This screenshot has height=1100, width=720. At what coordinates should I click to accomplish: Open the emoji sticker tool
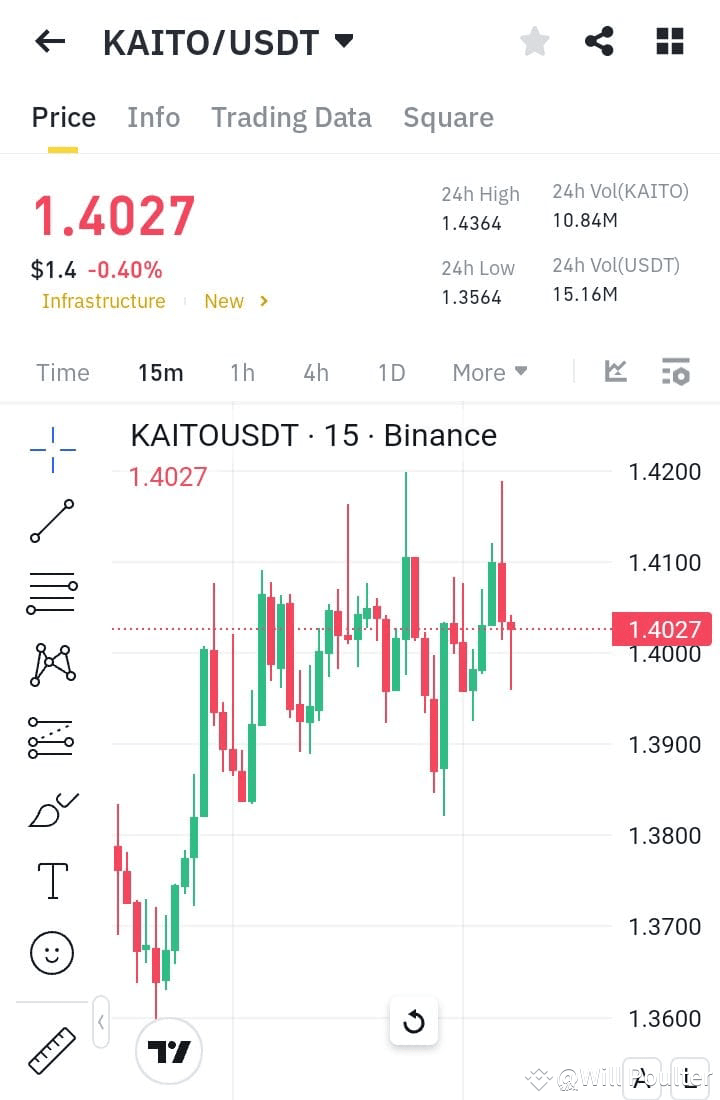(50, 952)
